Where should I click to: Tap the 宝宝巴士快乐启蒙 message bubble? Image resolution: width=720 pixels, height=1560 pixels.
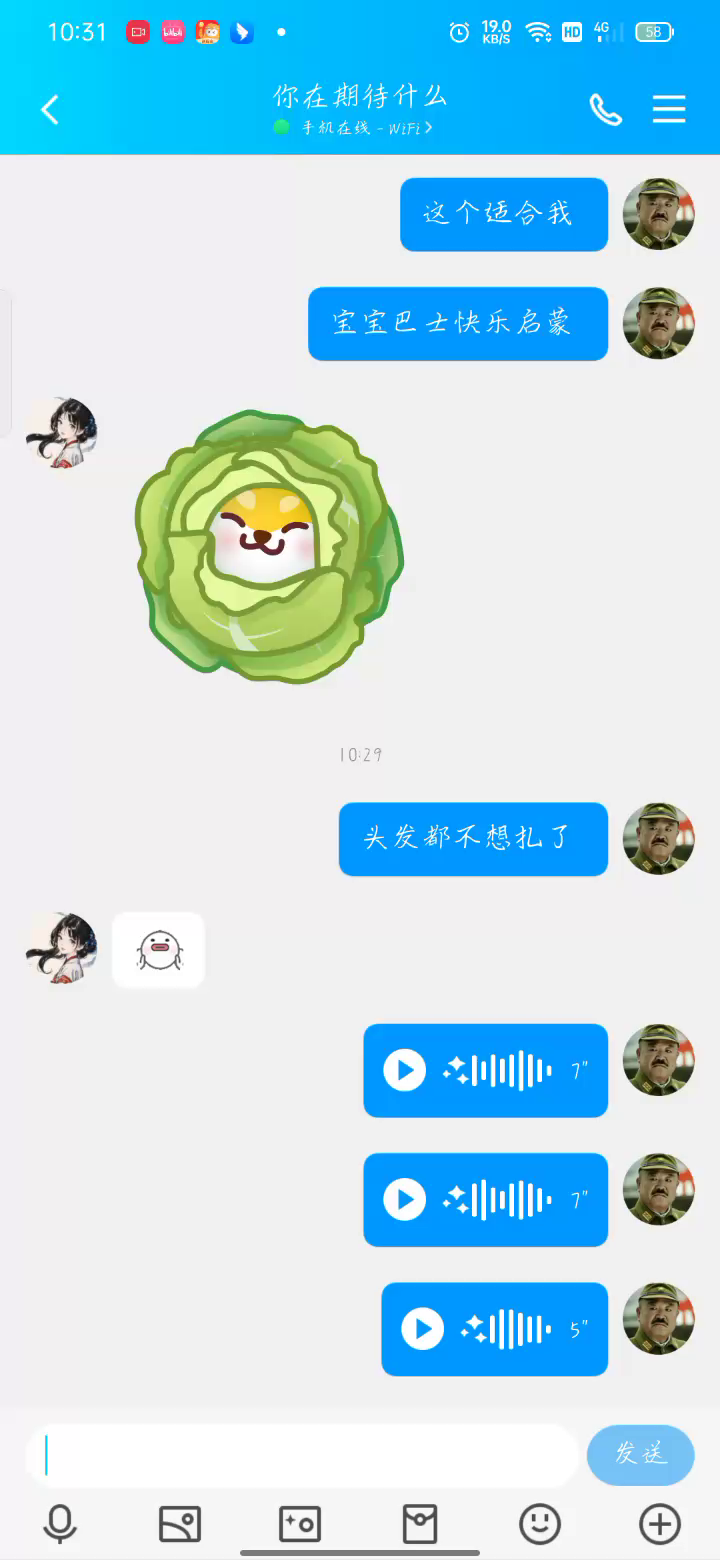pyautogui.click(x=458, y=323)
